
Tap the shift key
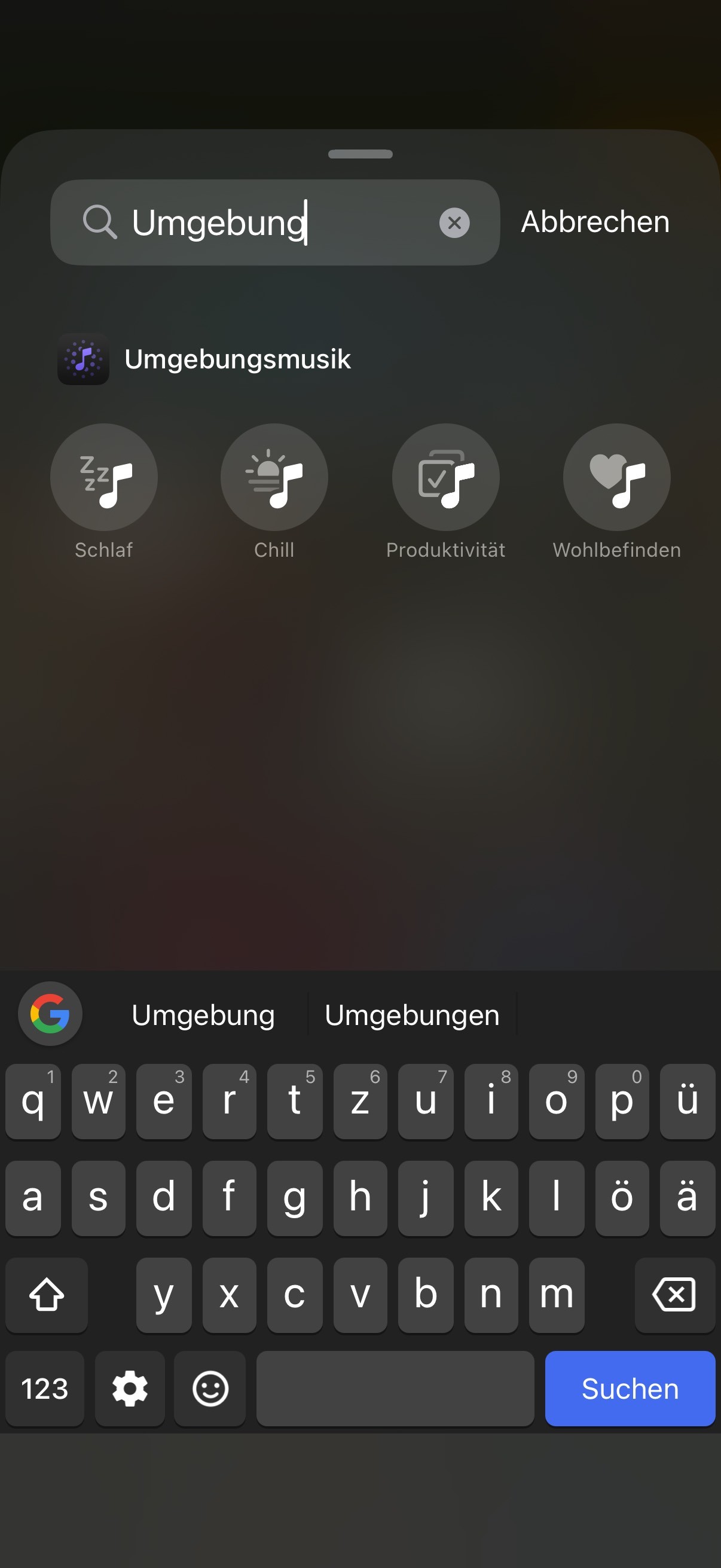coord(47,1295)
